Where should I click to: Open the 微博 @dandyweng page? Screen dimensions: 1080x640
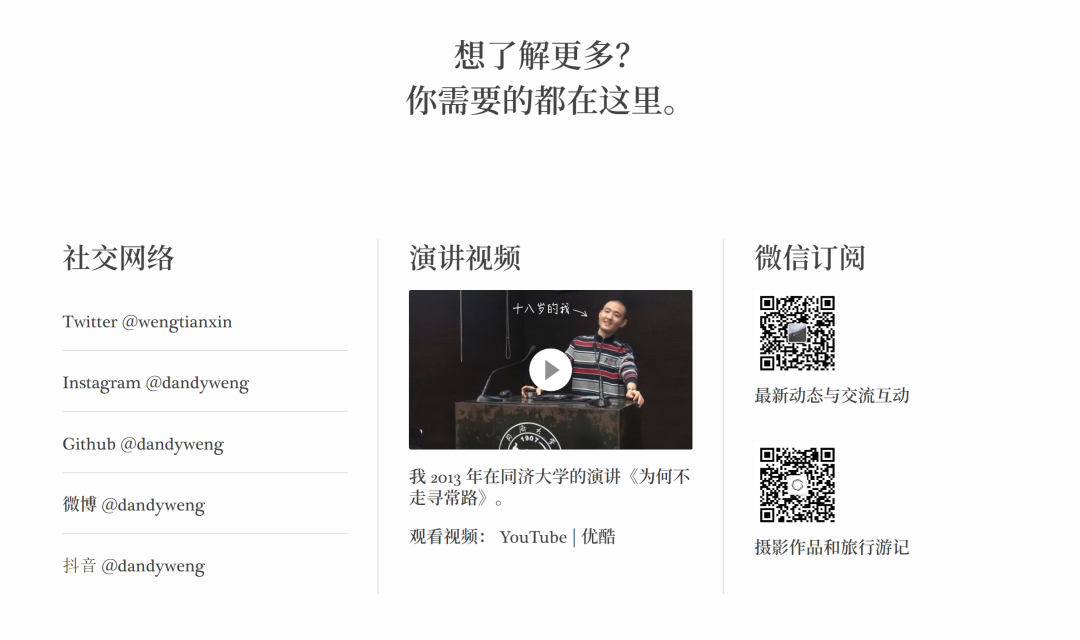pos(133,505)
